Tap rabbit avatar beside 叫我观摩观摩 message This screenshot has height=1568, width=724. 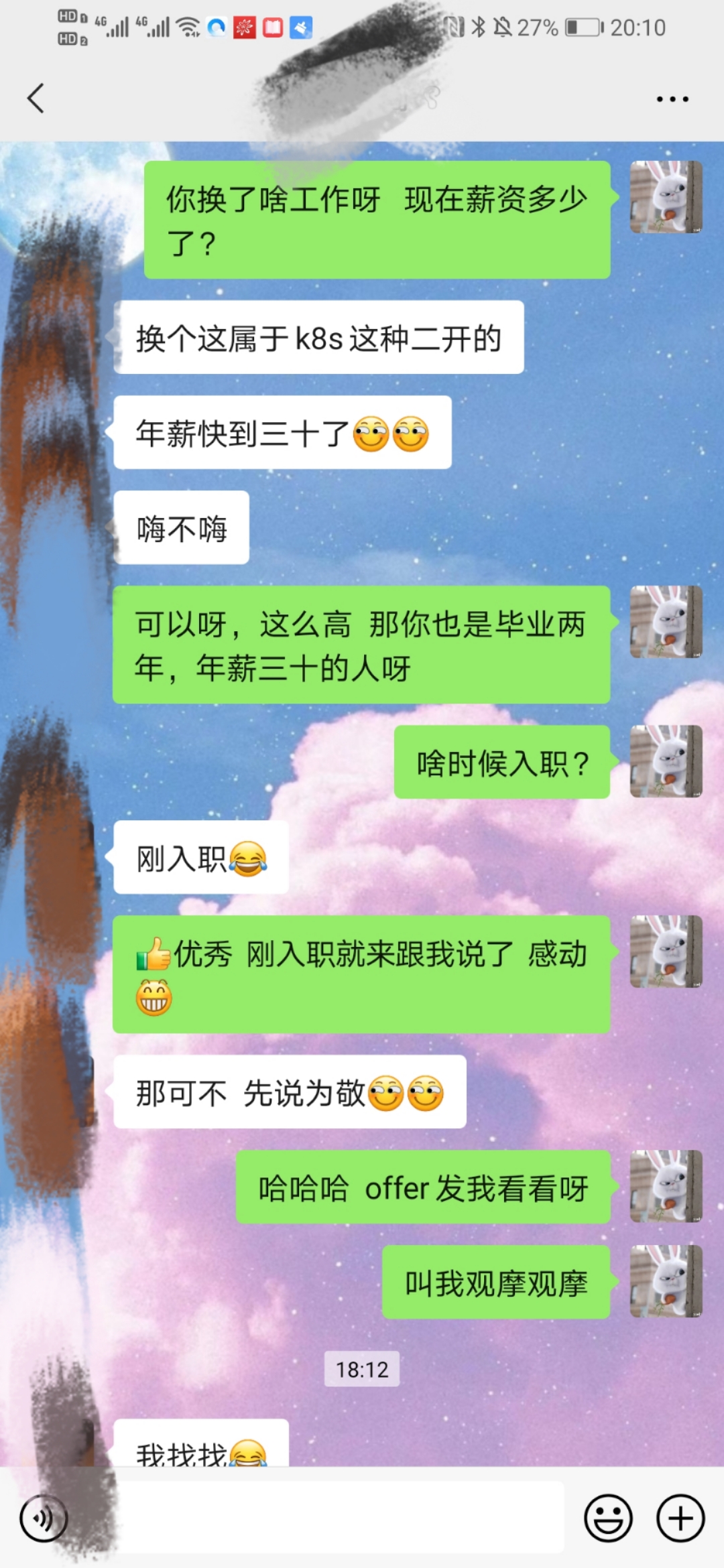(666, 1282)
